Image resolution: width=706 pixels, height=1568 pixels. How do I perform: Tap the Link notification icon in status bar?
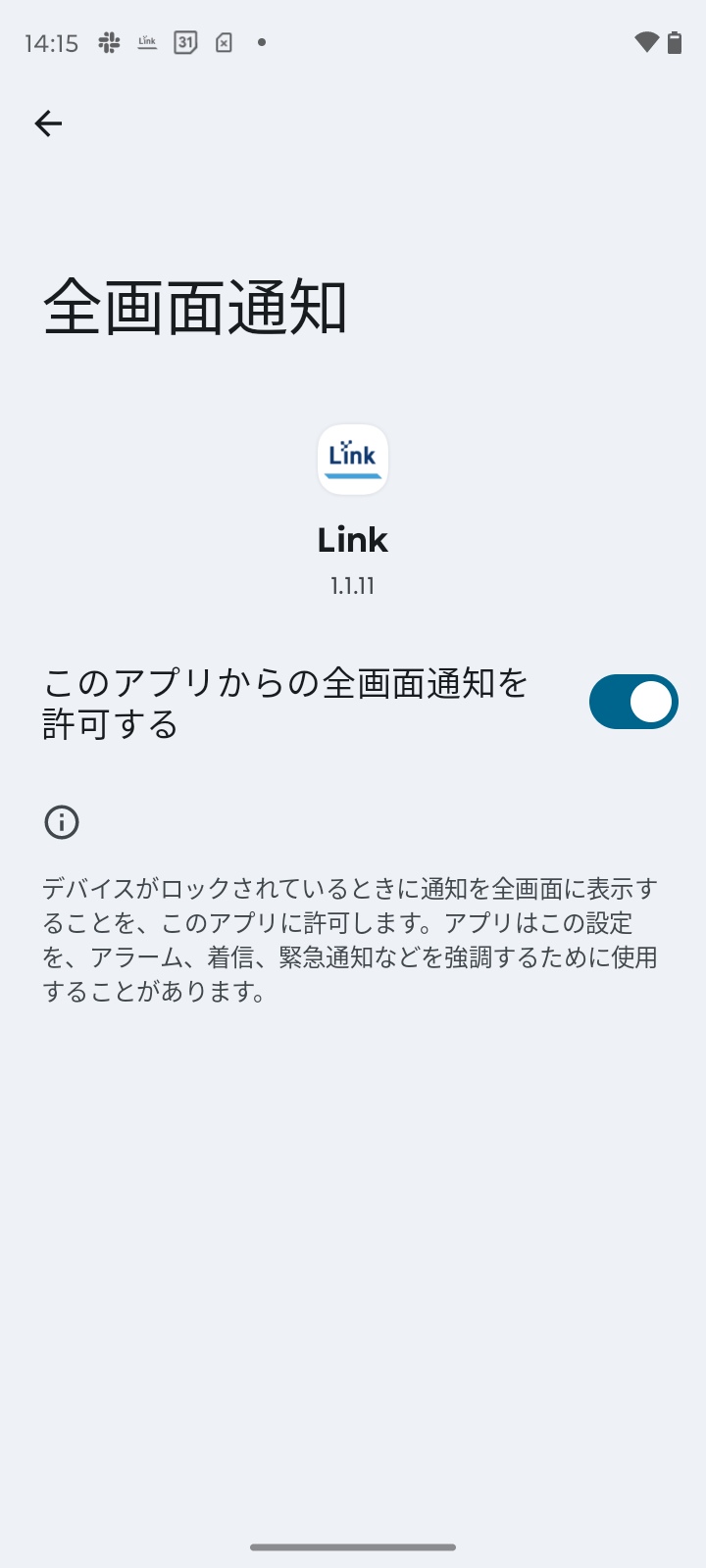point(147,43)
